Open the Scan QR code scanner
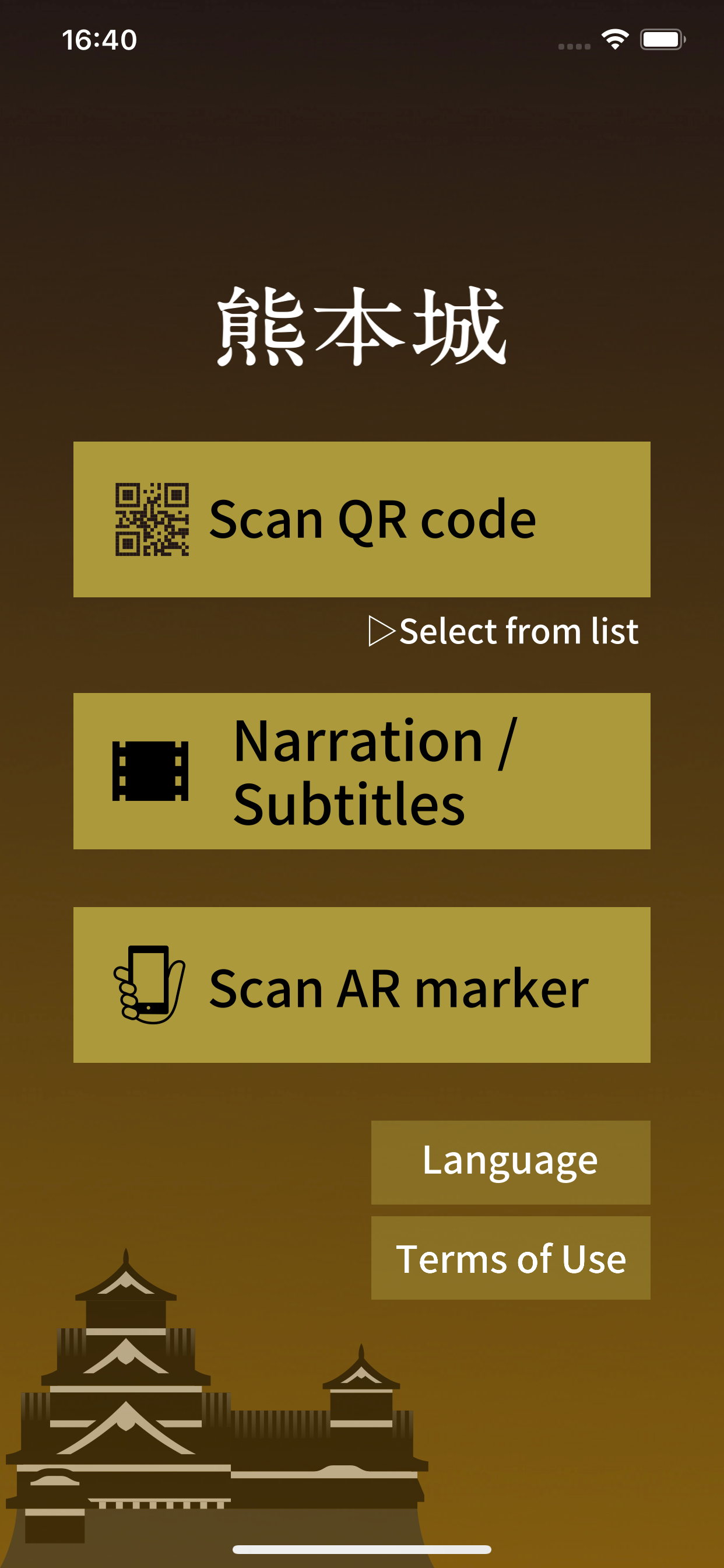The height and width of the screenshot is (1568, 724). click(361, 519)
